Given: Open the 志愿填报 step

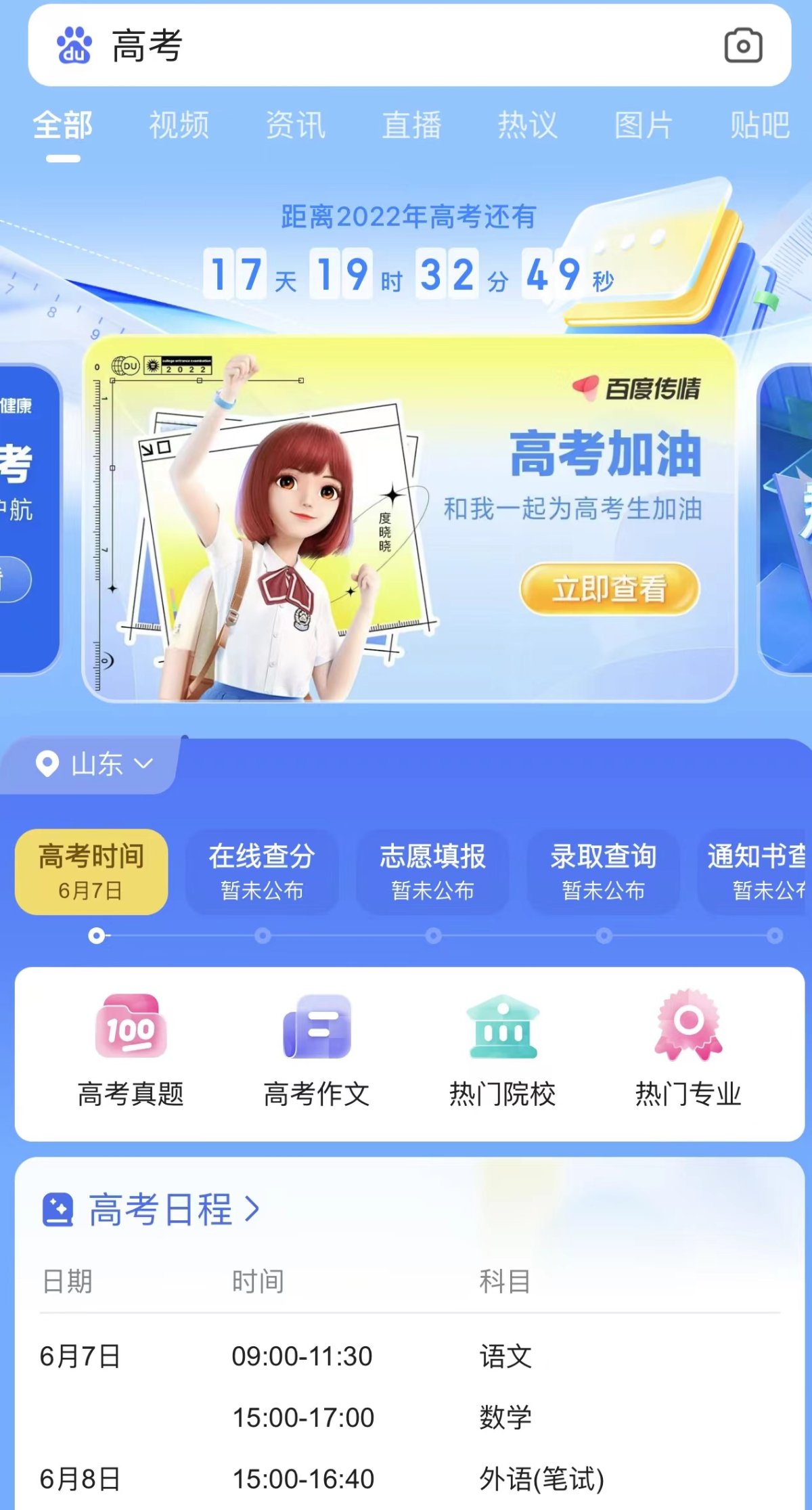Looking at the screenshot, I should coord(432,872).
